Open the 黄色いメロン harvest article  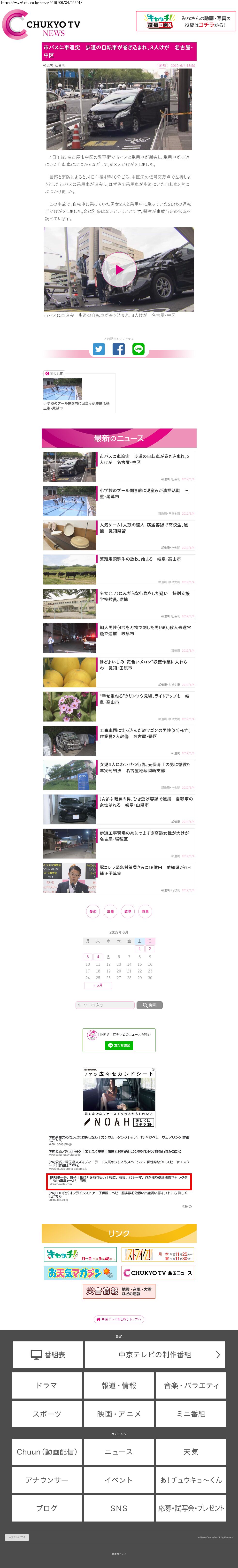[x=144, y=664]
